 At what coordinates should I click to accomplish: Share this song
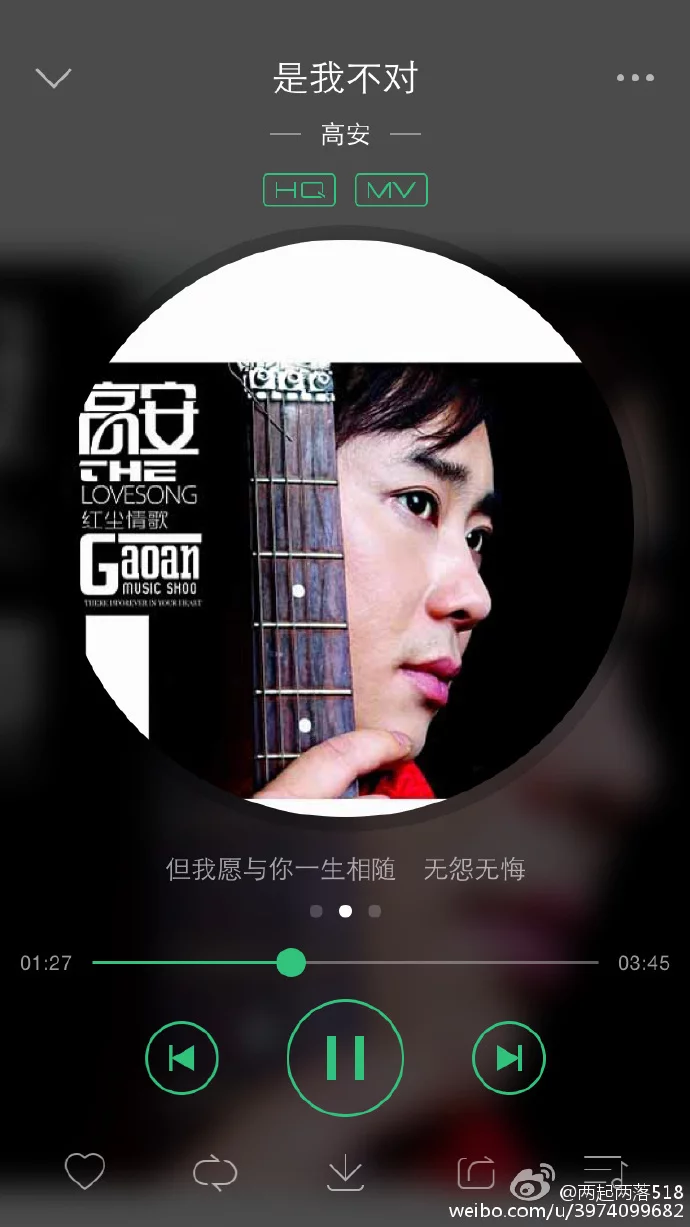(x=476, y=1172)
